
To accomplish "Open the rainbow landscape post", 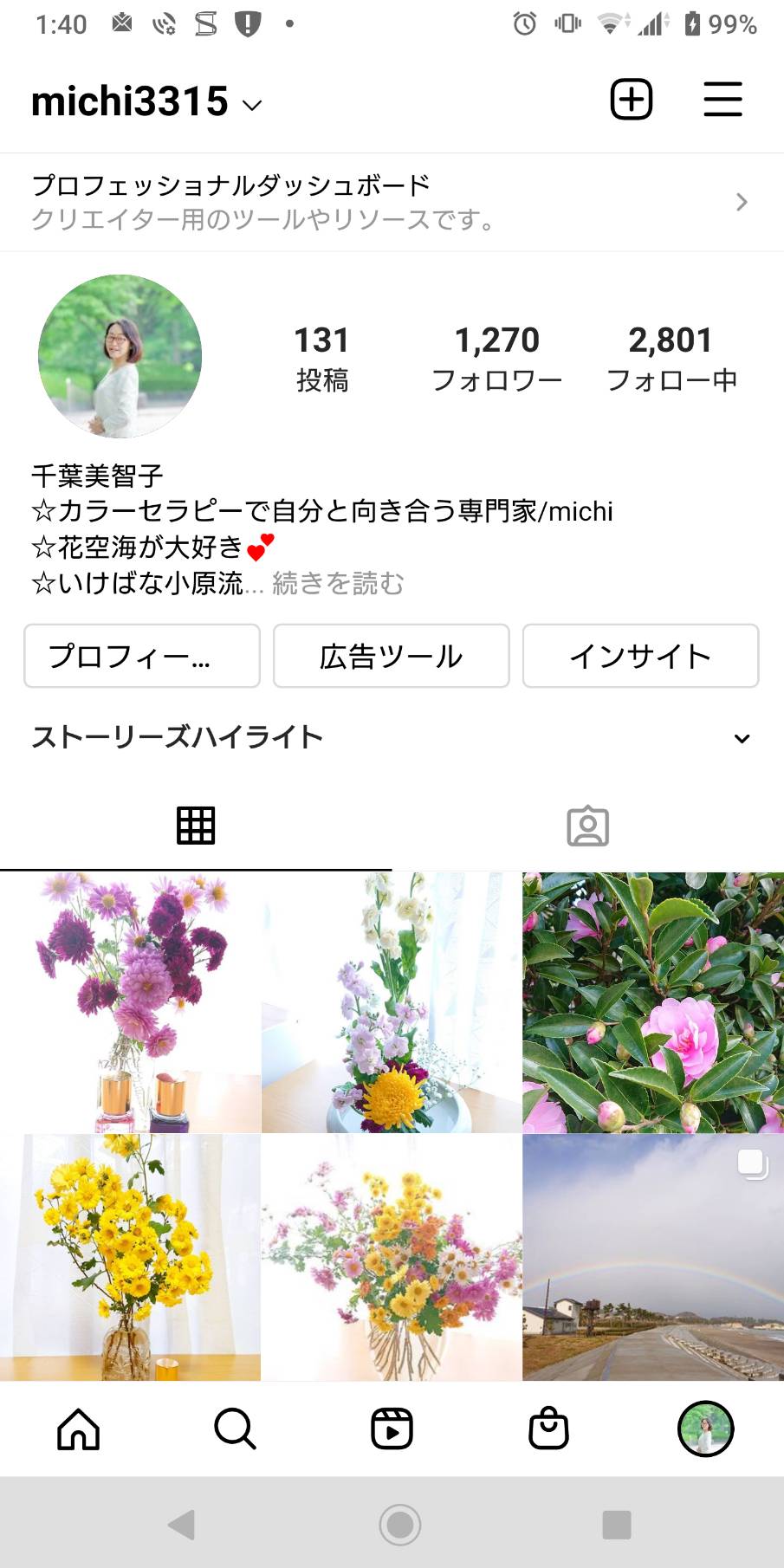I will [x=653, y=1257].
